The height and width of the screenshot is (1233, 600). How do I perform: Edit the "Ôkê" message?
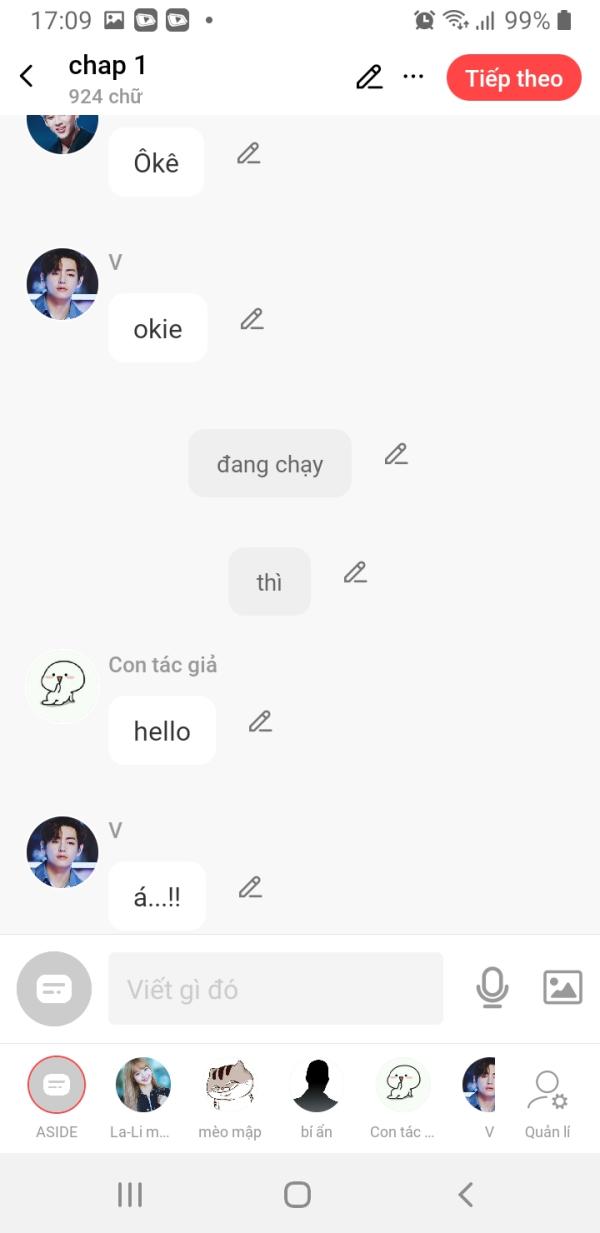248,153
